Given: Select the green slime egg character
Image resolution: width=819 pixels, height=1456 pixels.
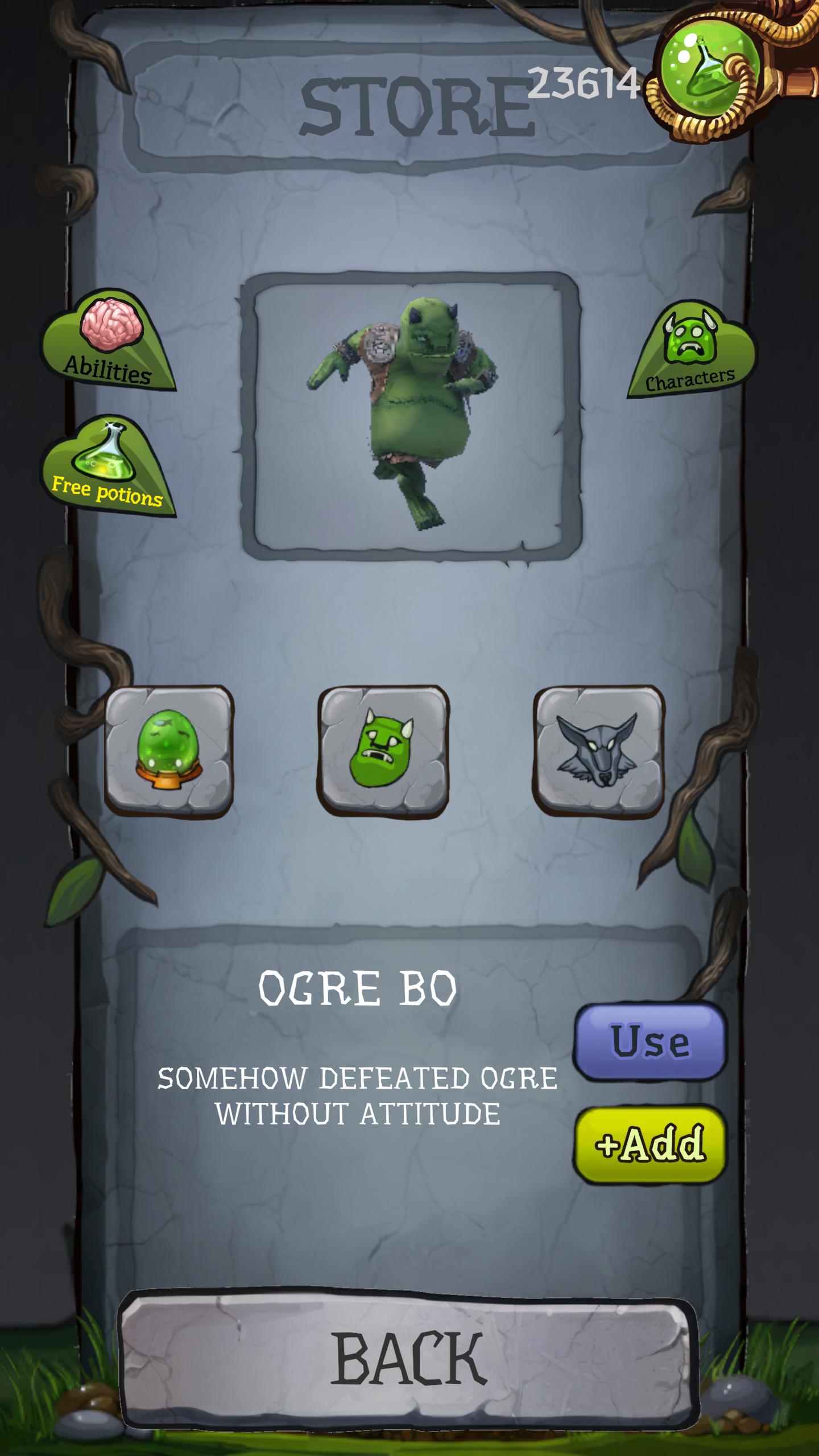Looking at the screenshot, I should [x=169, y=750].
